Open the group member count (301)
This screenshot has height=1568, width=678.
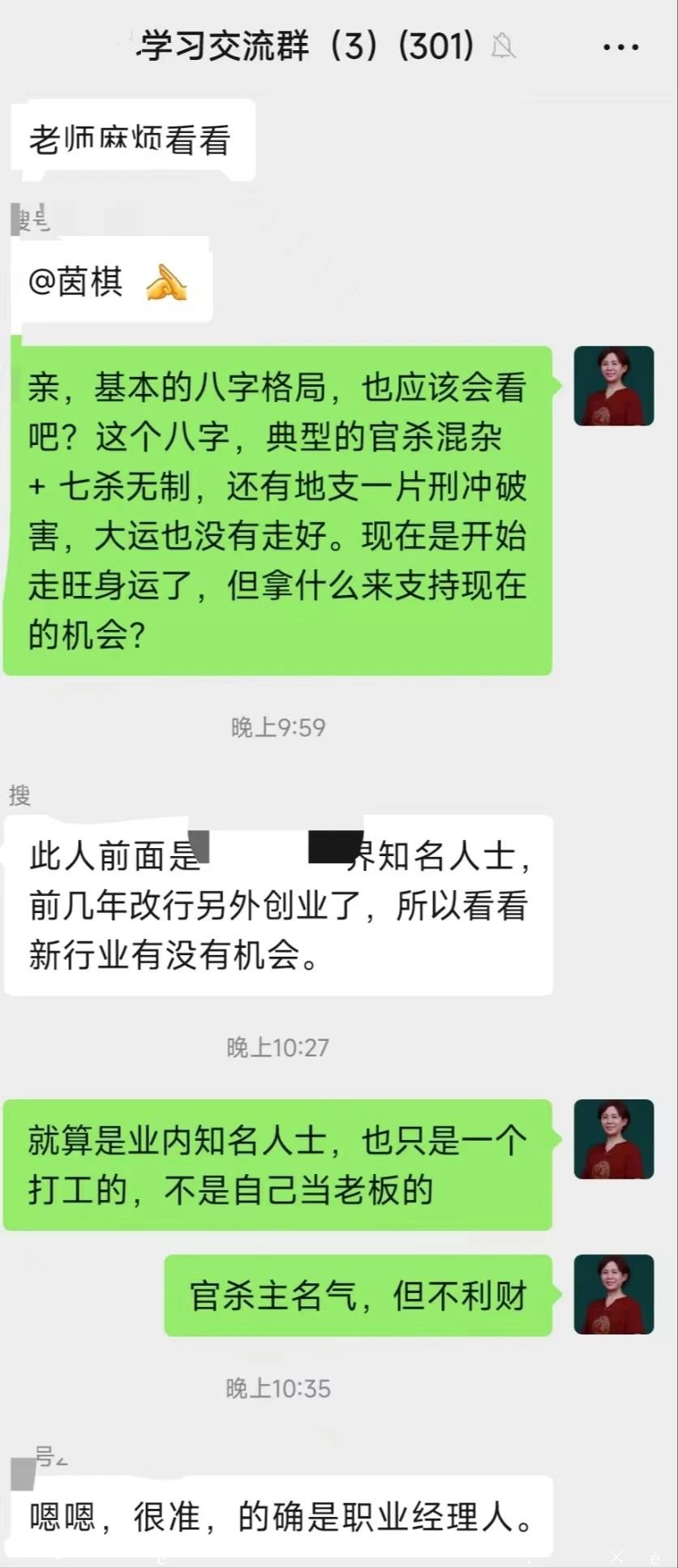(439, 46)
